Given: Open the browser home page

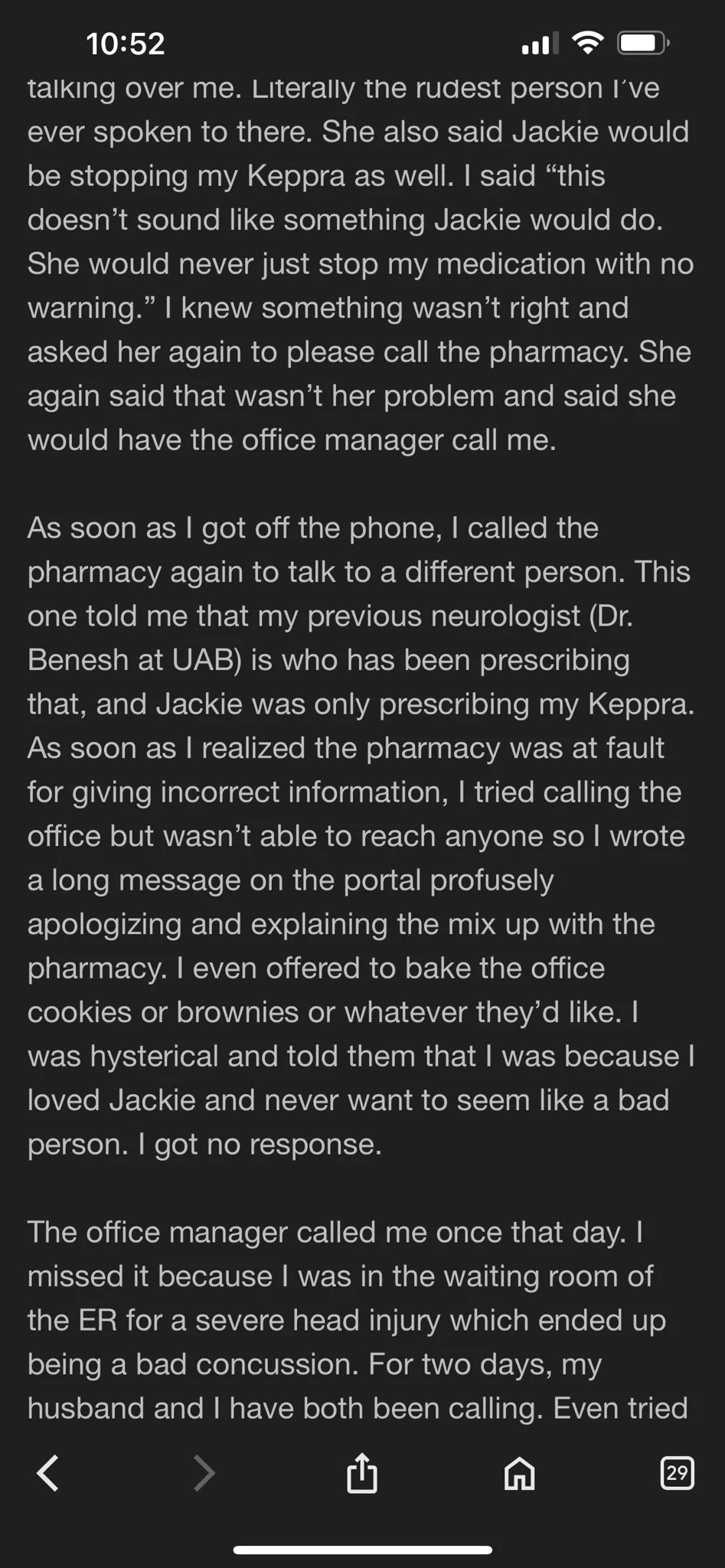Looking at the screenshot, I should [x=520, y=1472].
